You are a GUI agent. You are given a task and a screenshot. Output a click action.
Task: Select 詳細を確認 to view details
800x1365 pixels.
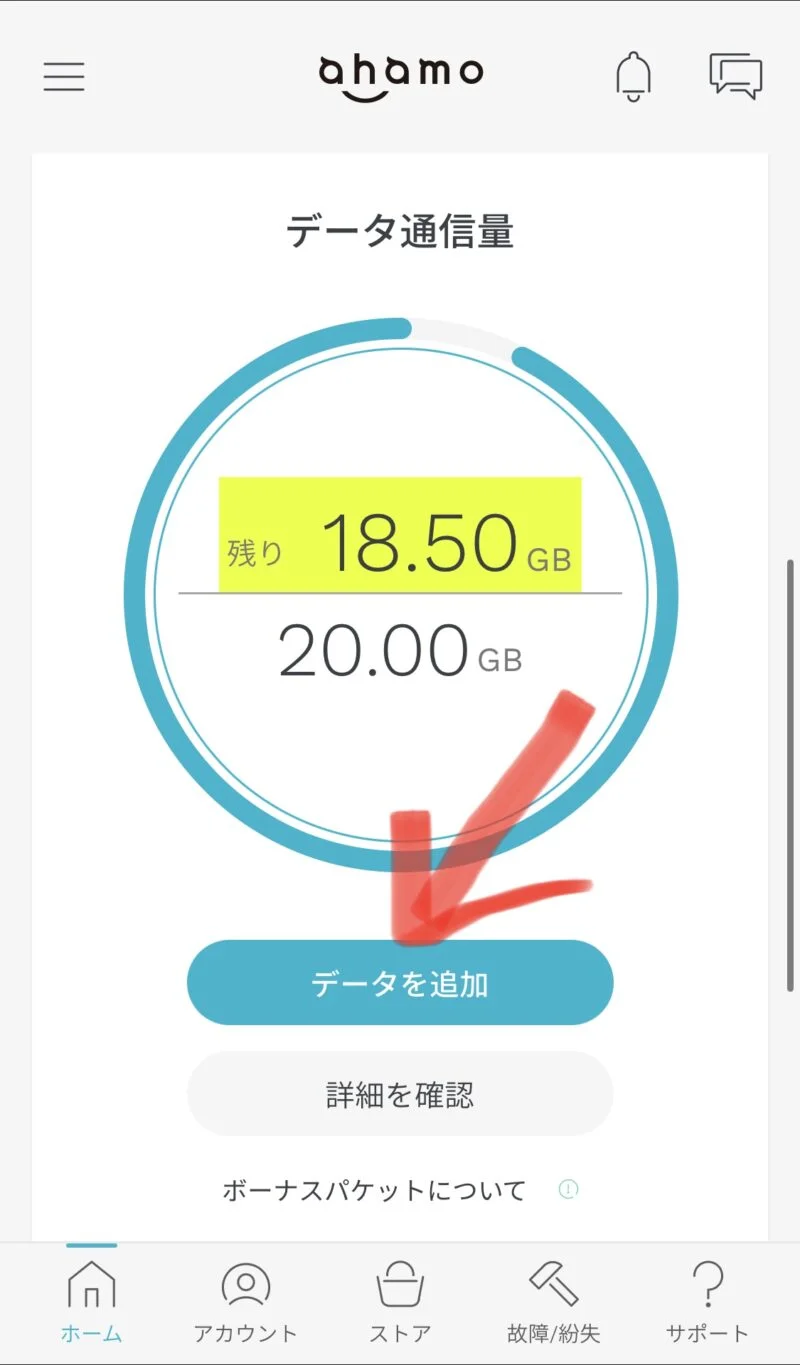point(400,1094)
